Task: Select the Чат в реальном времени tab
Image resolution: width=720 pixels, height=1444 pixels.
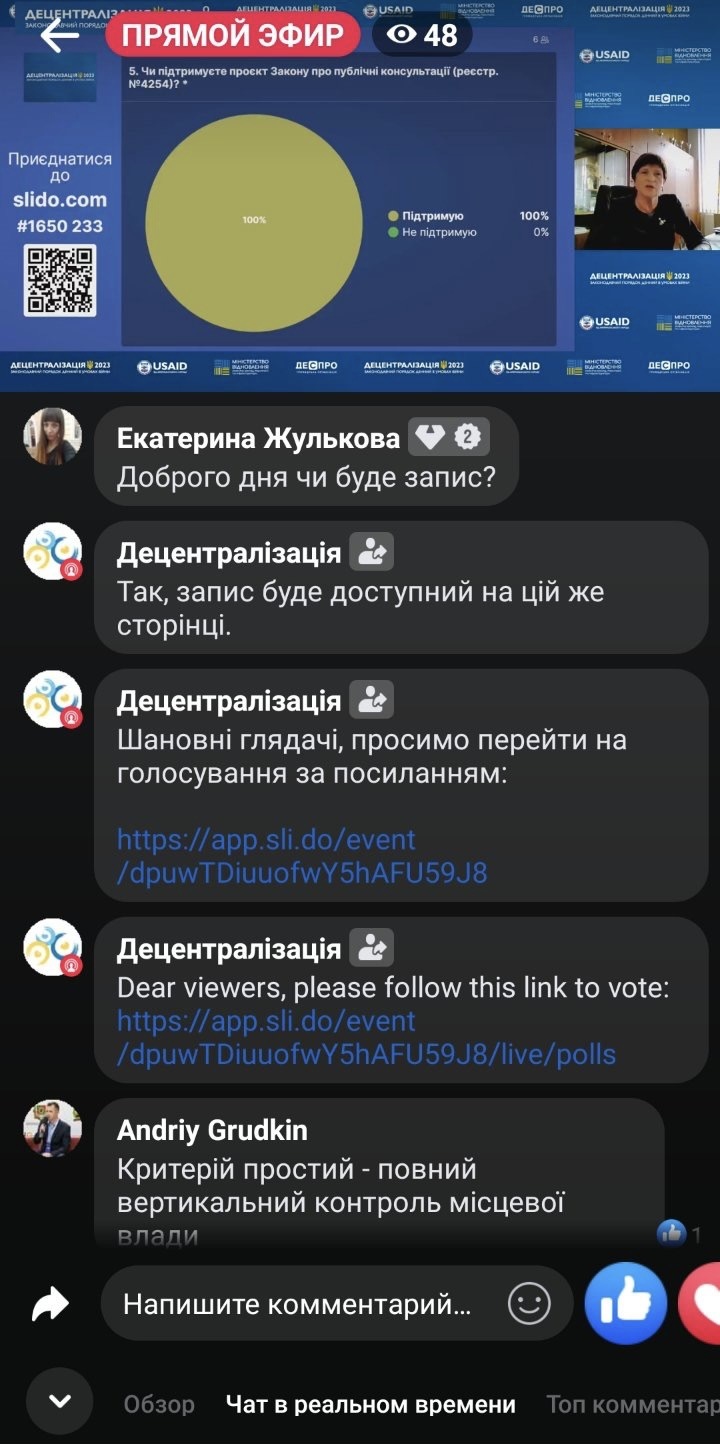Action: pos(370,1405)
